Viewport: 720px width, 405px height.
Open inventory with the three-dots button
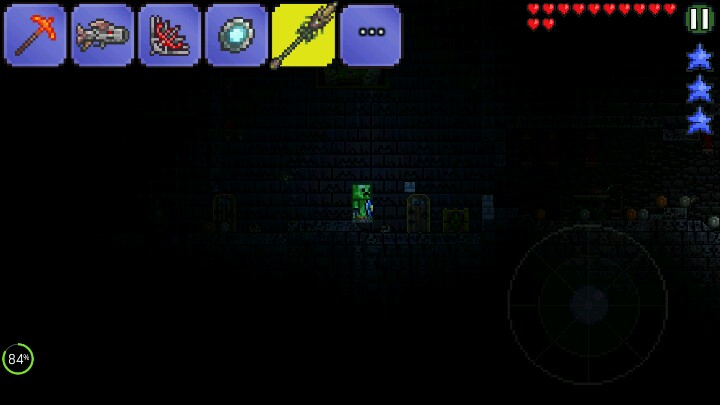tap(371, 35)
